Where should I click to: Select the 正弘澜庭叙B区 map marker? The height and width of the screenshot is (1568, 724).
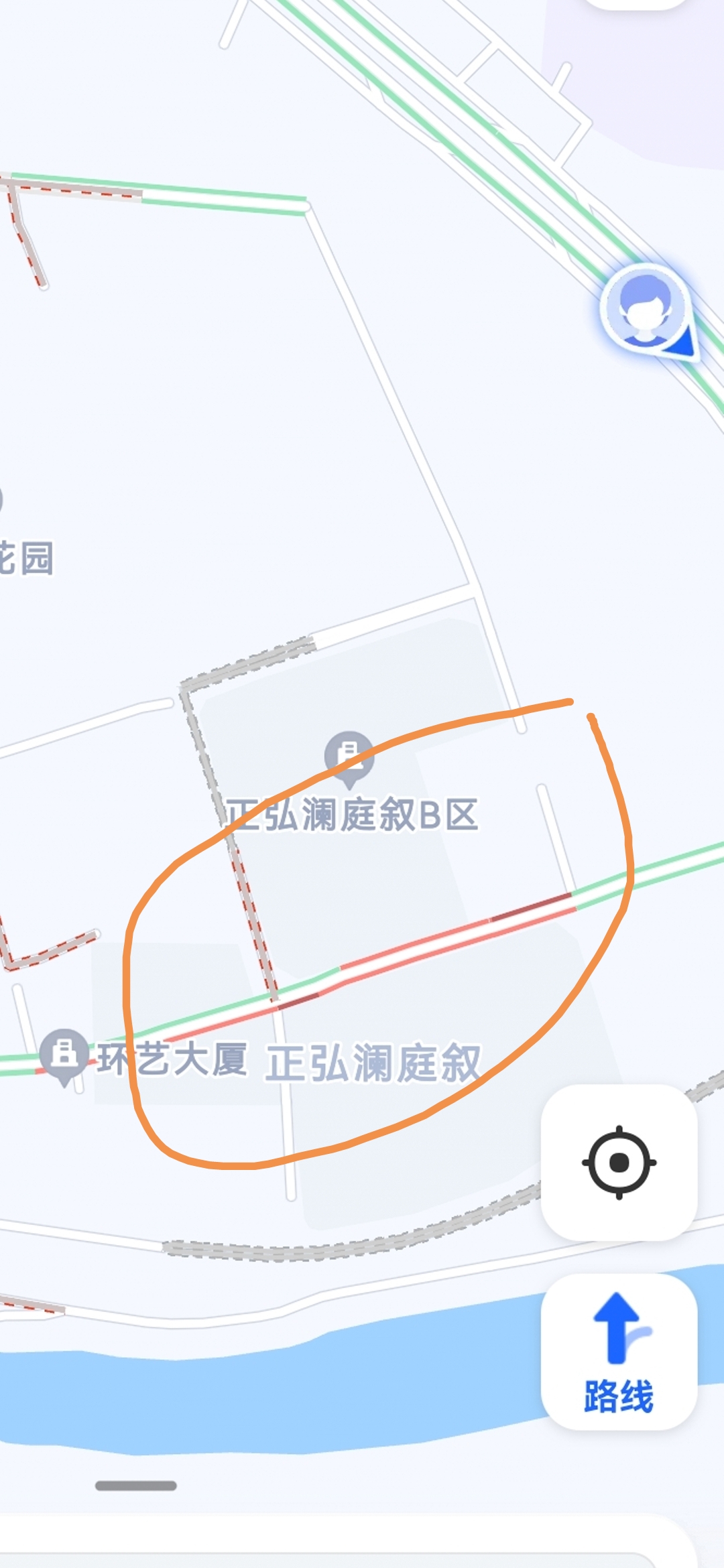[349, 757]
